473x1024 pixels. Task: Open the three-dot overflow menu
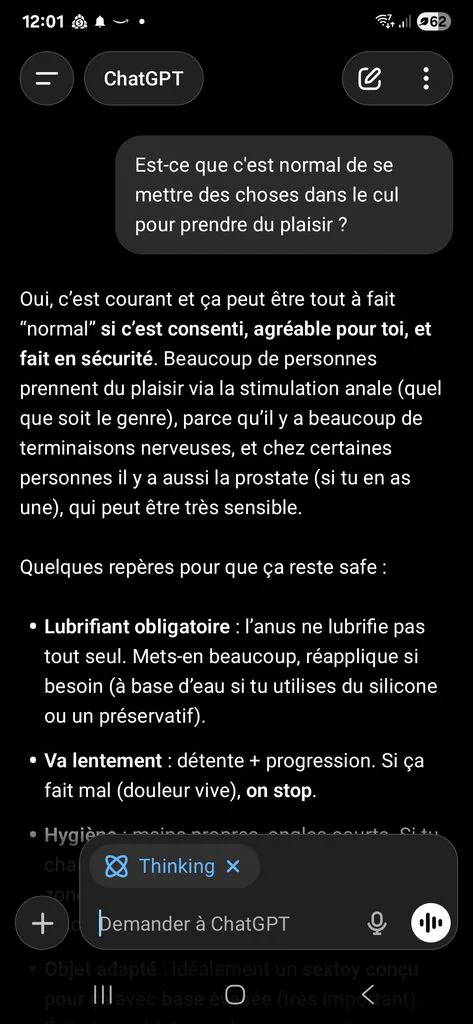(x=426, y=78)
